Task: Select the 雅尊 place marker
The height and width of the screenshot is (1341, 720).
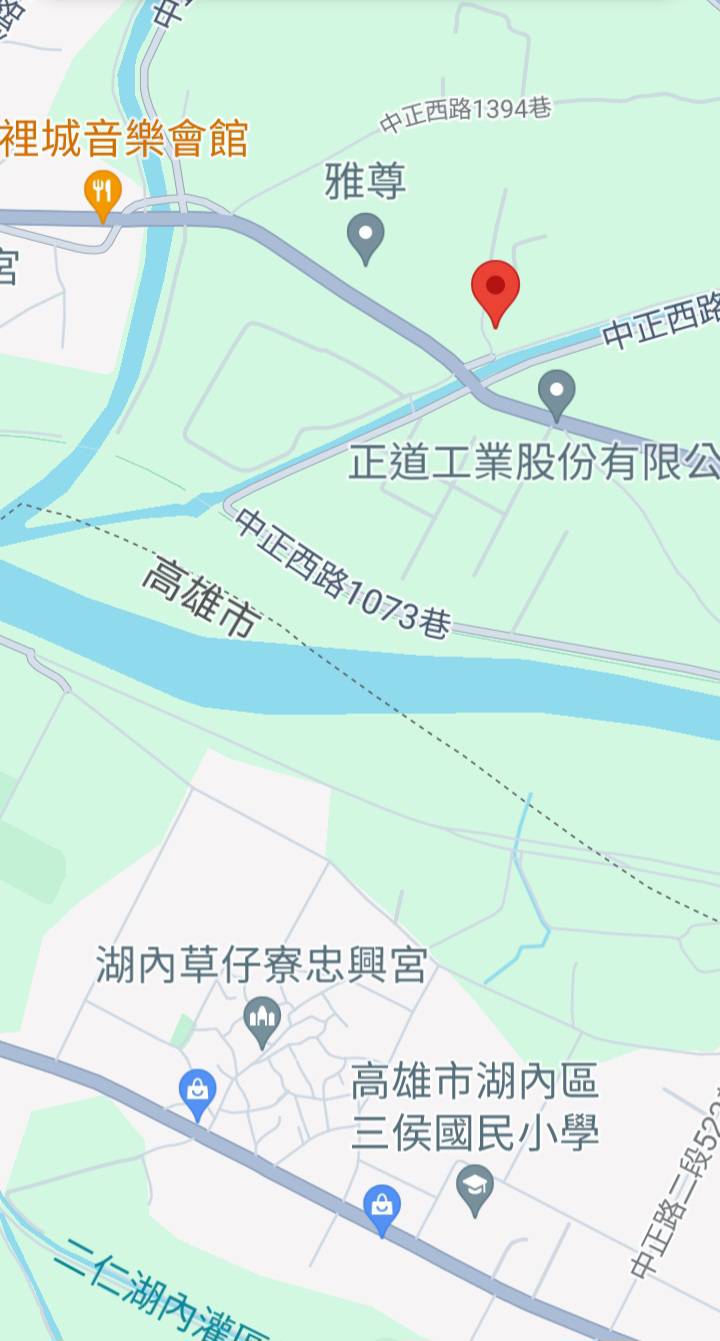Action: [x=365, y=236]
